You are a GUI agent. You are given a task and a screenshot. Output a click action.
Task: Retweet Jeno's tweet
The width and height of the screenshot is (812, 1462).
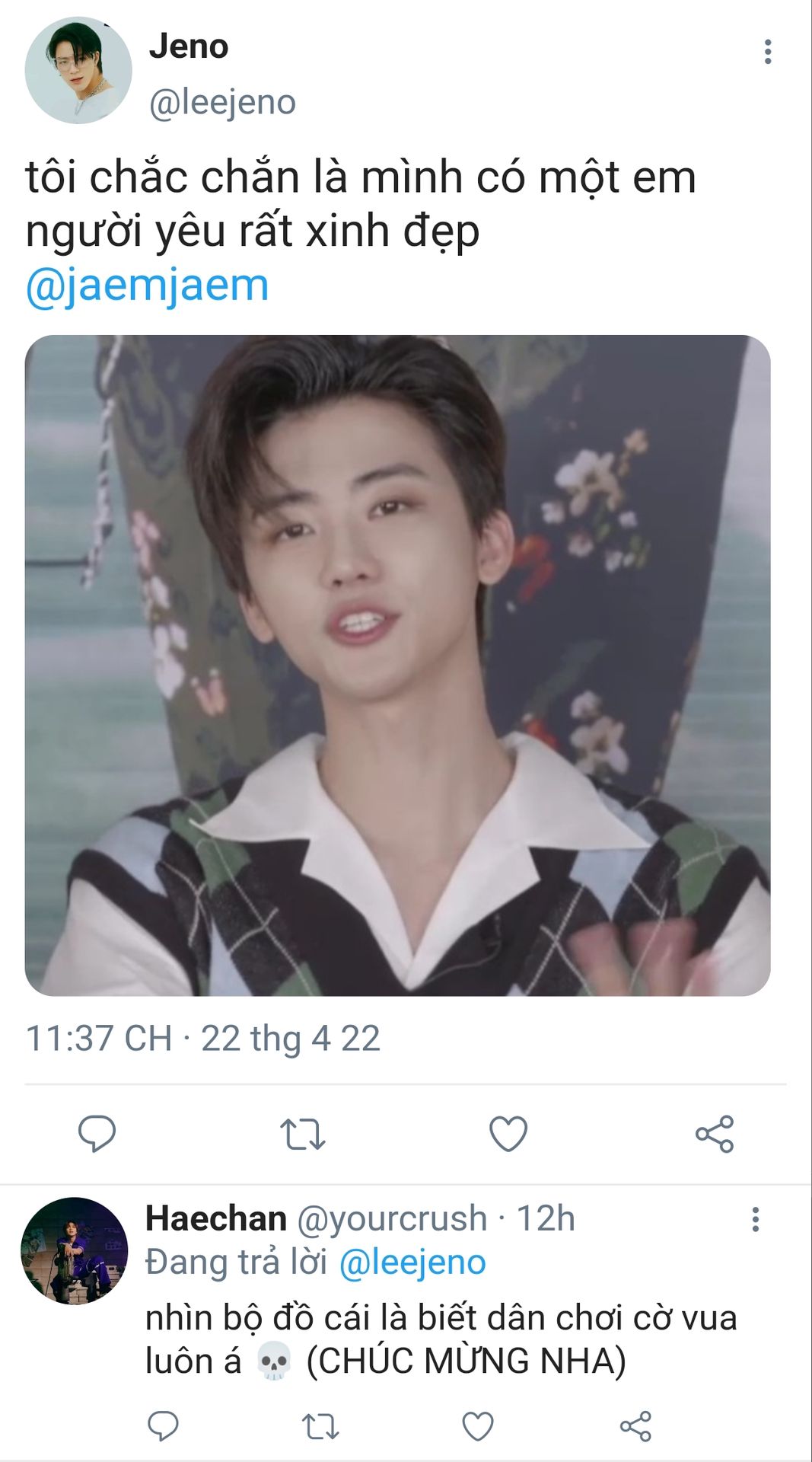pyautogui.click(x=303, y=1133)
